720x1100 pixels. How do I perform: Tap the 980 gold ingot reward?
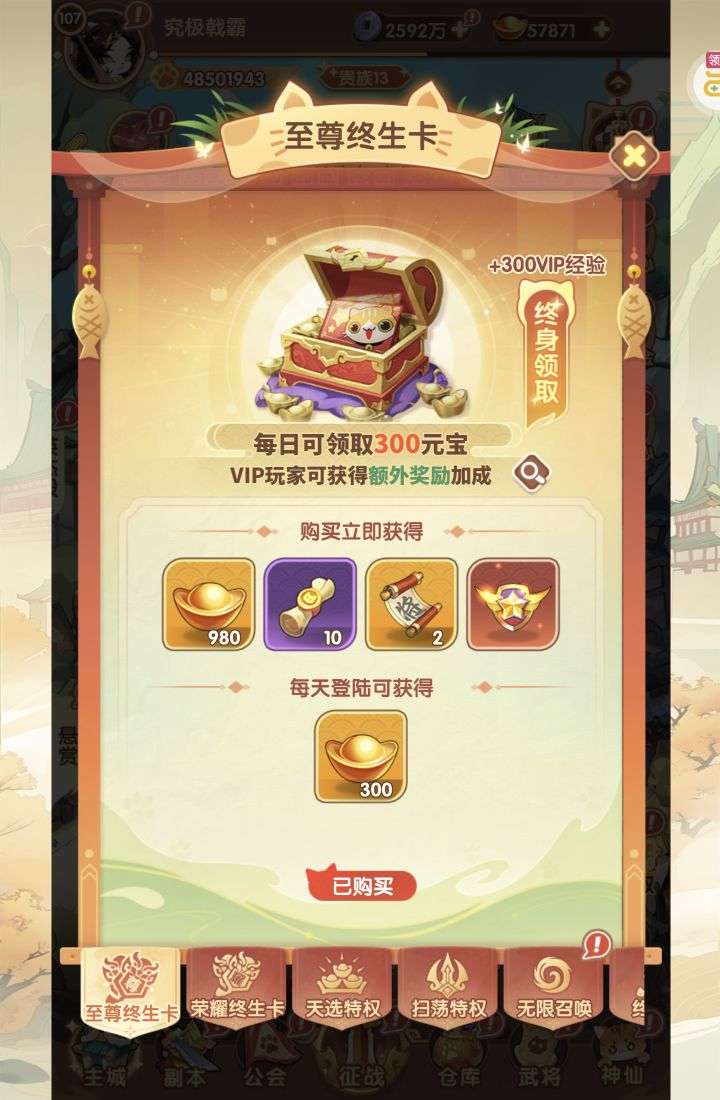tap(208, 604)
